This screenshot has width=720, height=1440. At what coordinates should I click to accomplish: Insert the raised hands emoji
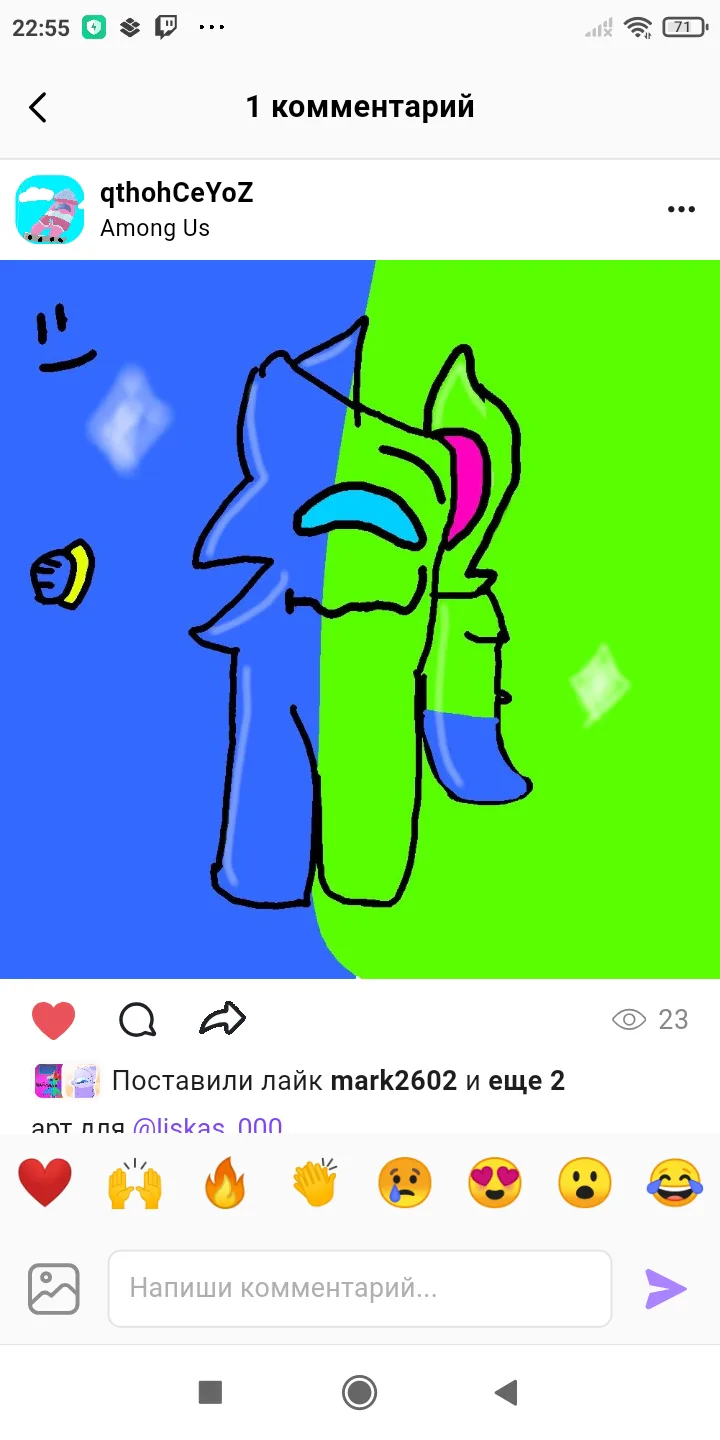pos(135,1183)
